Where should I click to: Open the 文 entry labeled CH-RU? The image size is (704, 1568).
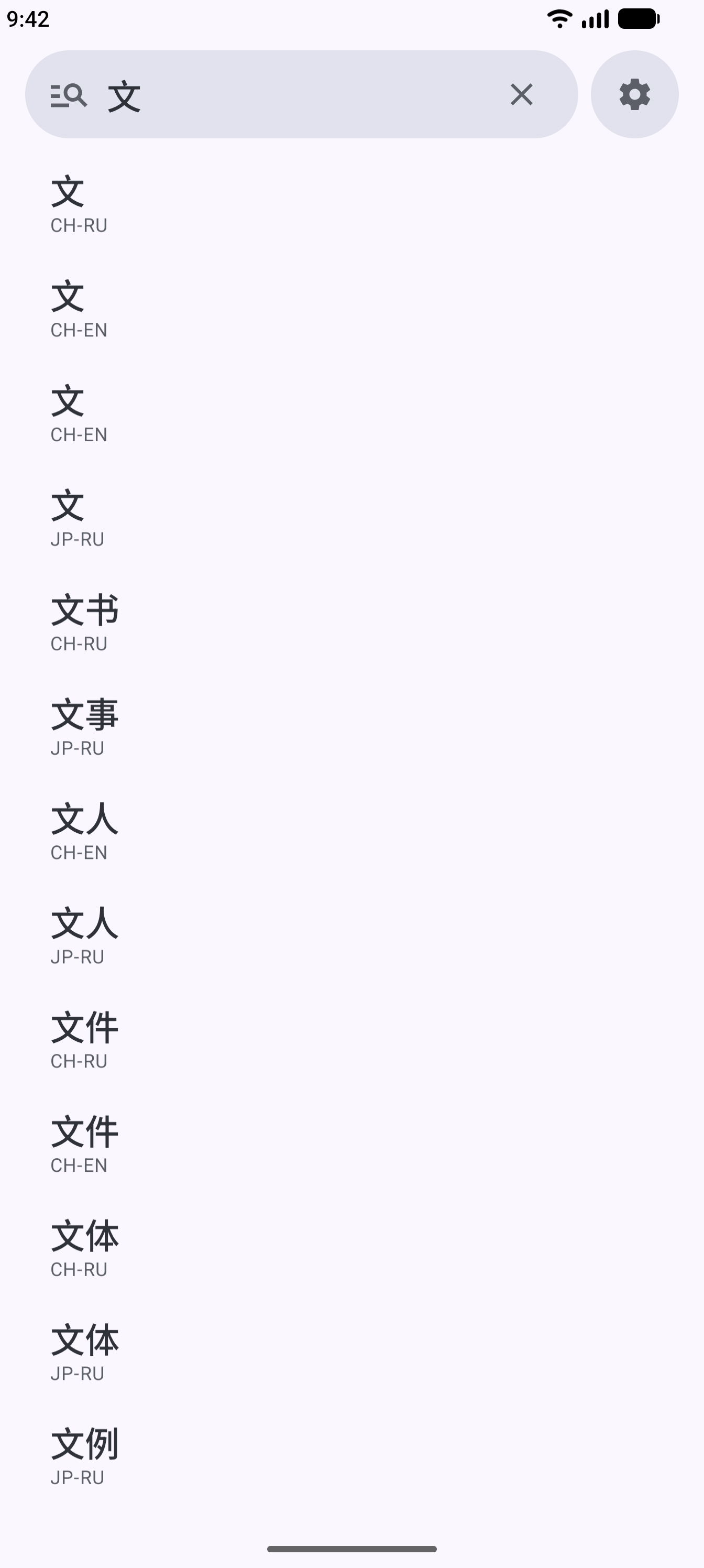tap(351, 204)
